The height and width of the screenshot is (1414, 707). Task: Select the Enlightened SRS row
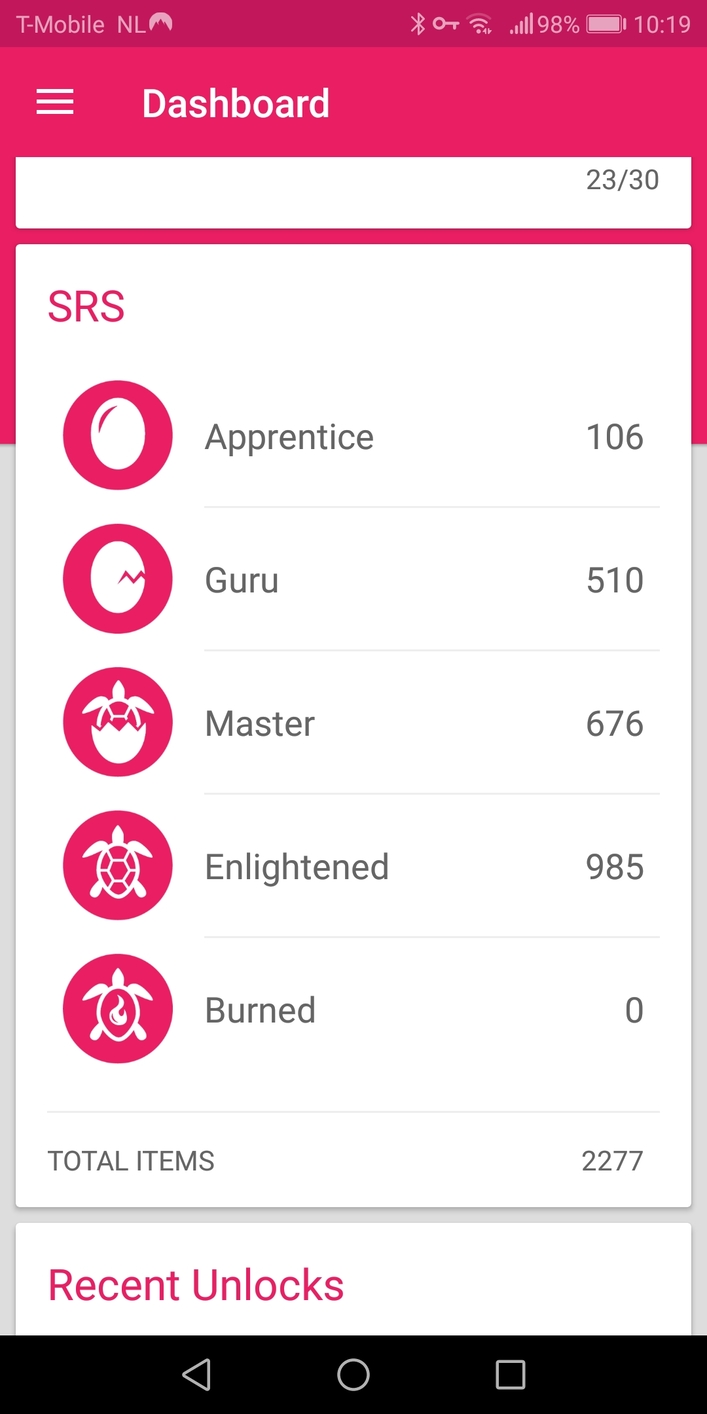(x=353, y=866)
